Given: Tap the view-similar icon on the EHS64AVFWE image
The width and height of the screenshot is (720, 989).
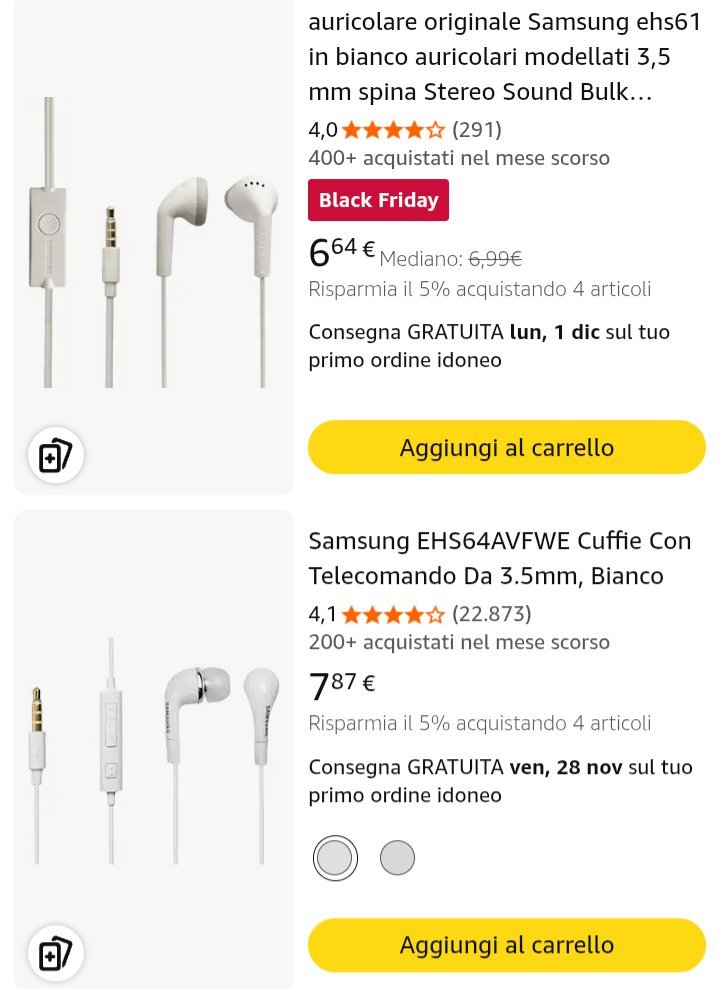Looking at the screenshot, I should pos(55,953).
